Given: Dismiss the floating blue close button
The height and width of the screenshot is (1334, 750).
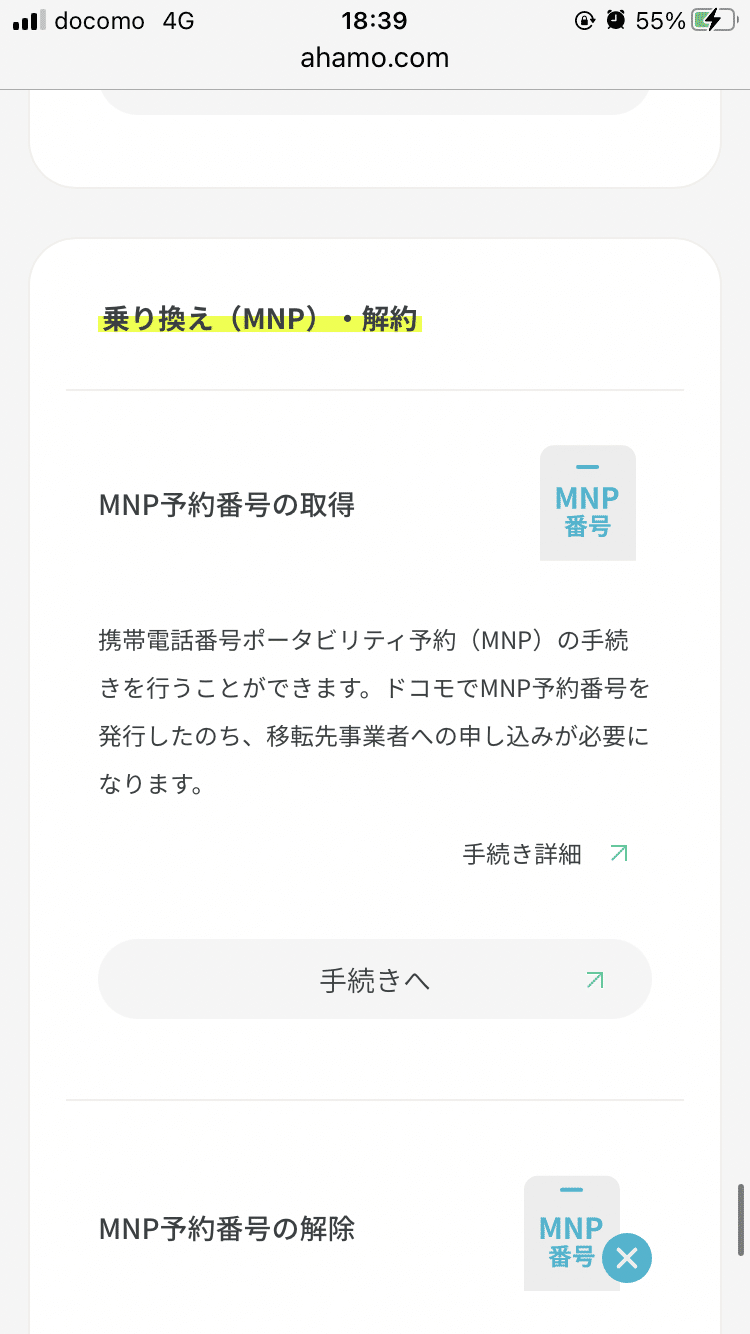Looking at the screenshot, I should point(627,1258).
